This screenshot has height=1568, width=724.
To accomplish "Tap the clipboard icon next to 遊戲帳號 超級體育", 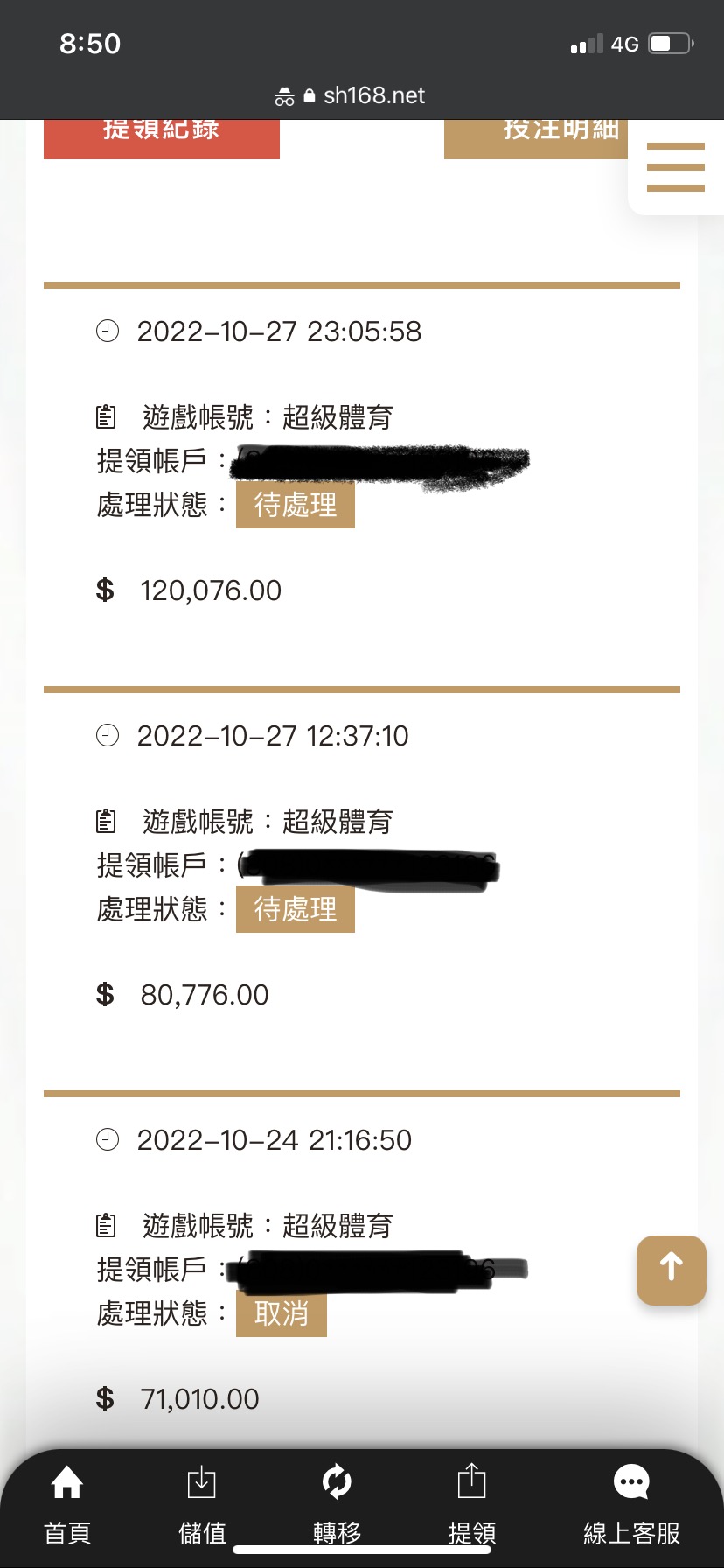I will pos(107,416).
